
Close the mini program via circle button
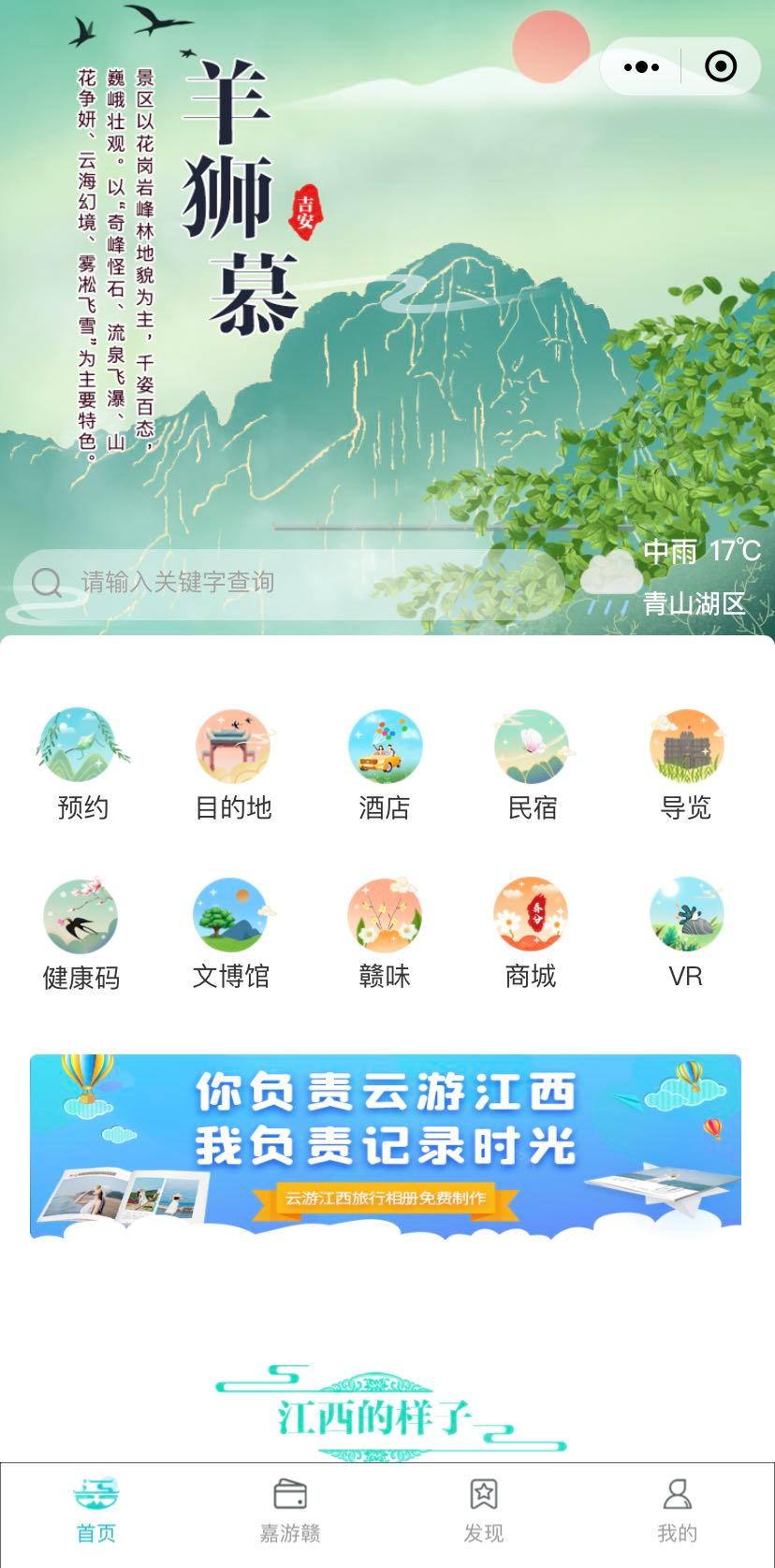[x=721, y=66]
